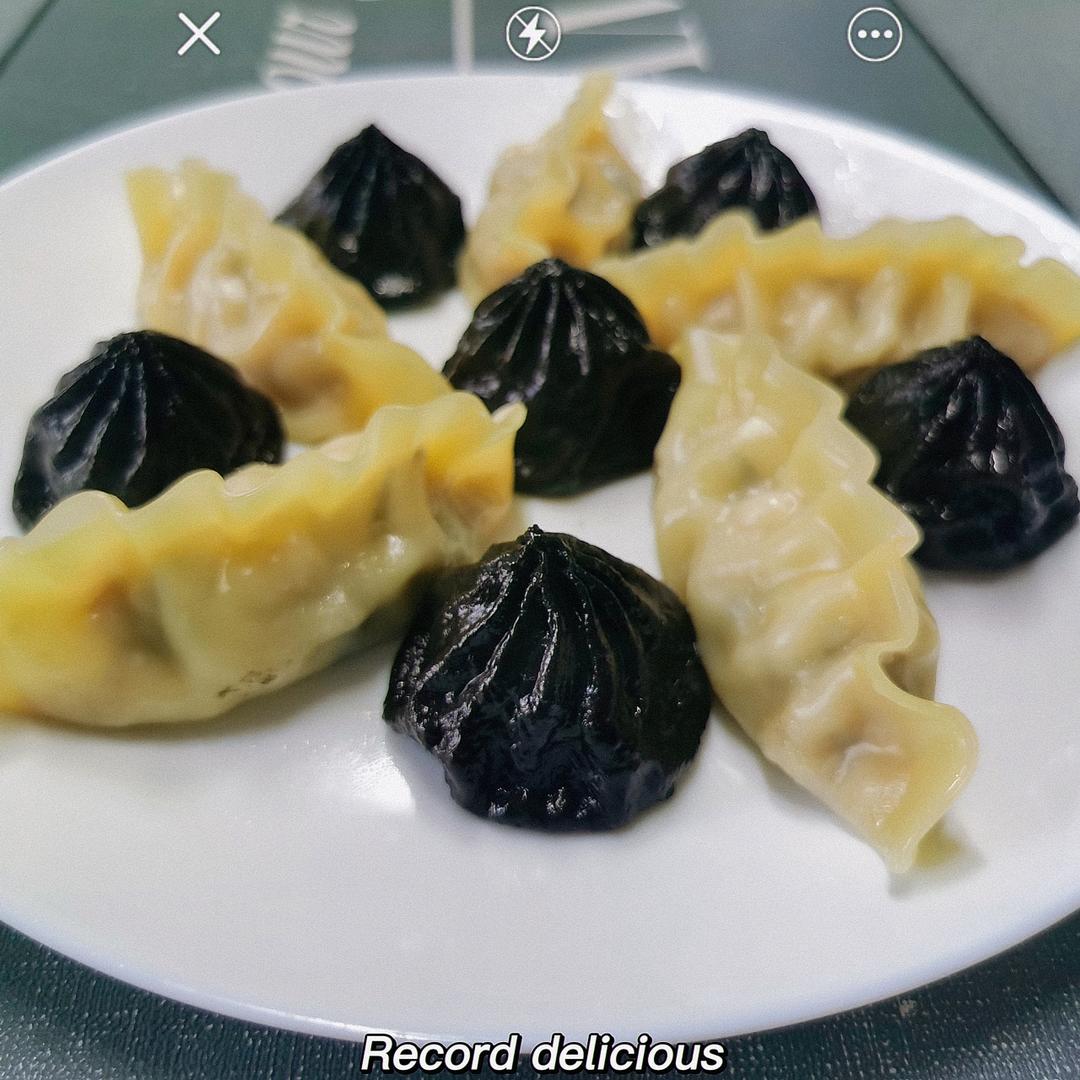Close the camera view
1080x1080 pixels.
(199, 34)
